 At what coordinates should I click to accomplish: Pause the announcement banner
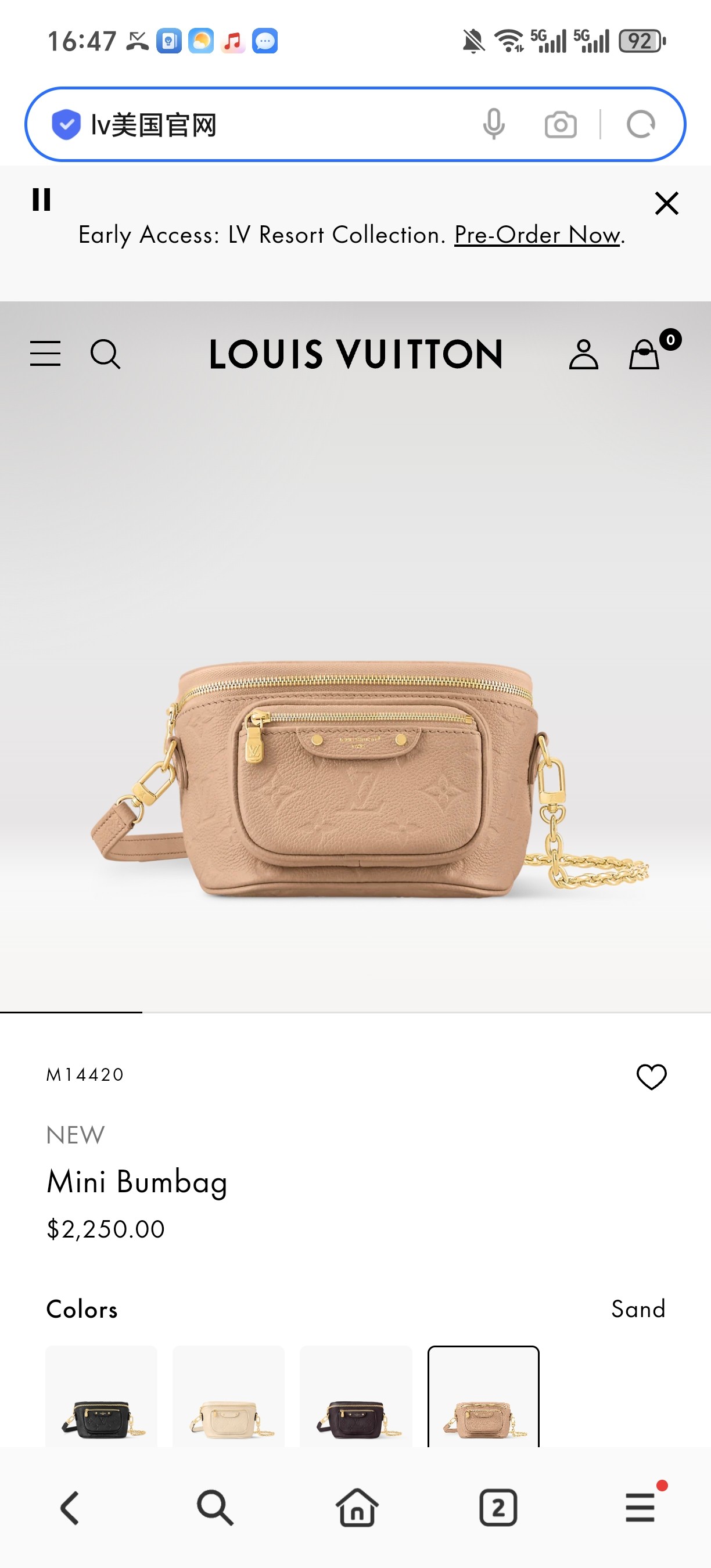41,200
